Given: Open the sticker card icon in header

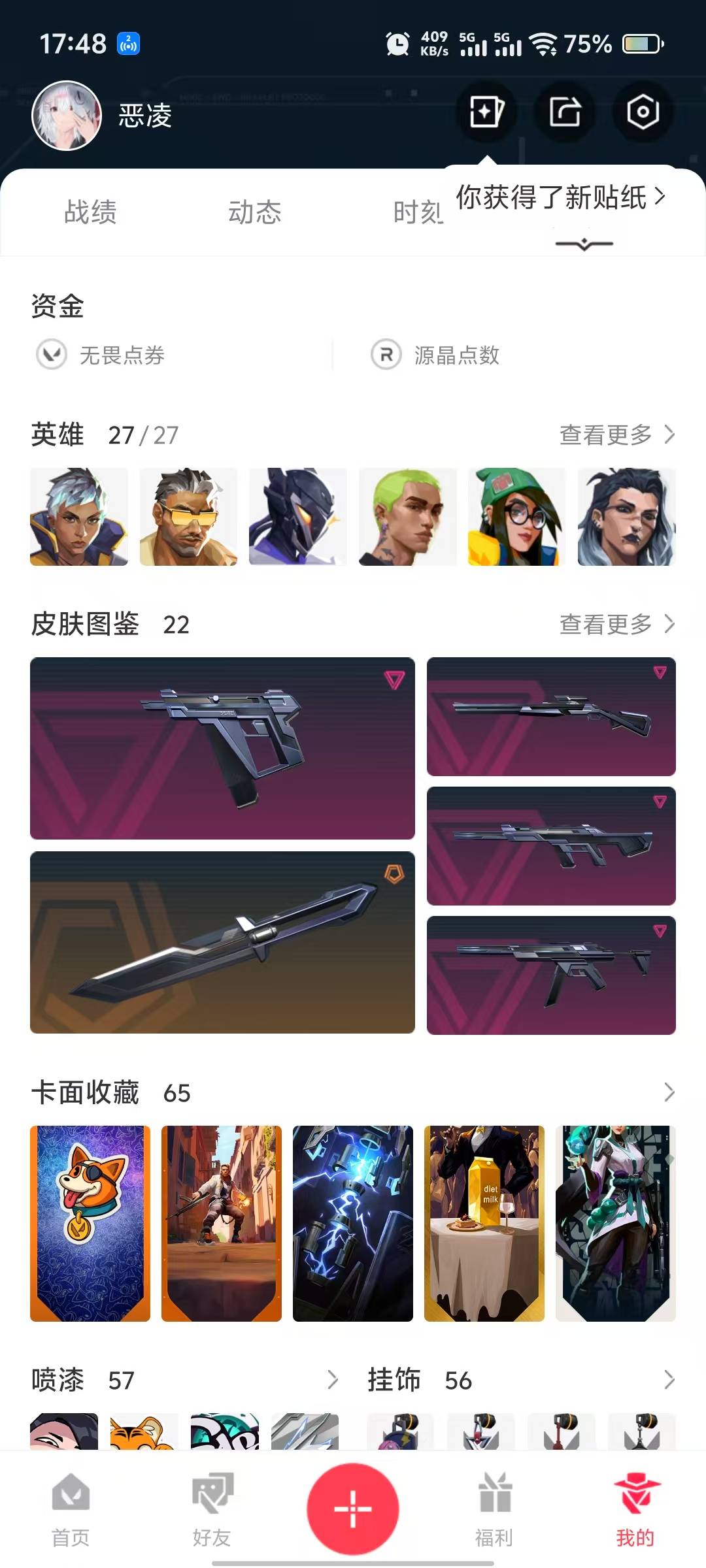Looking at the screenshot, I should coord(486,112).
